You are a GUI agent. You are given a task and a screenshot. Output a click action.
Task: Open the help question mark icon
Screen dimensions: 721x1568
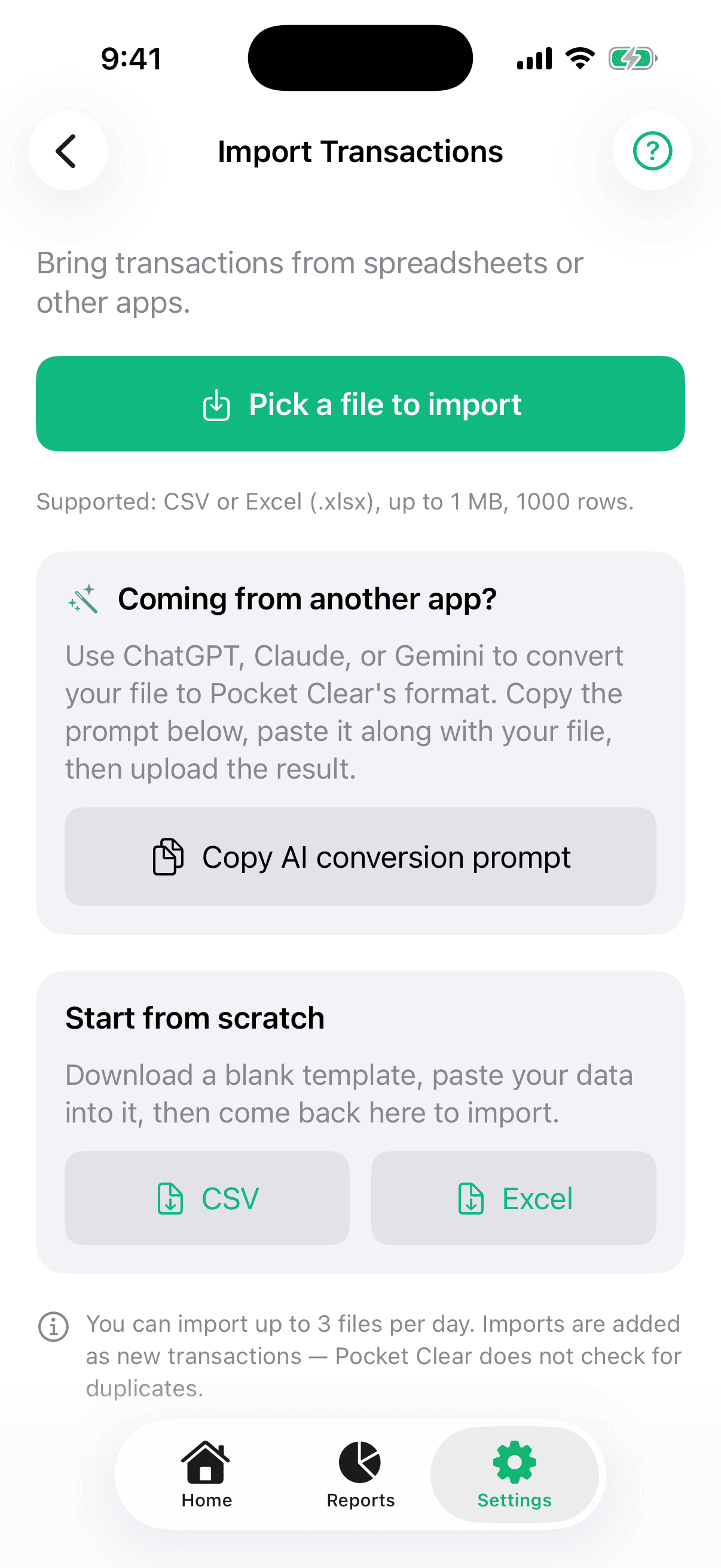[x=652, y=150]
